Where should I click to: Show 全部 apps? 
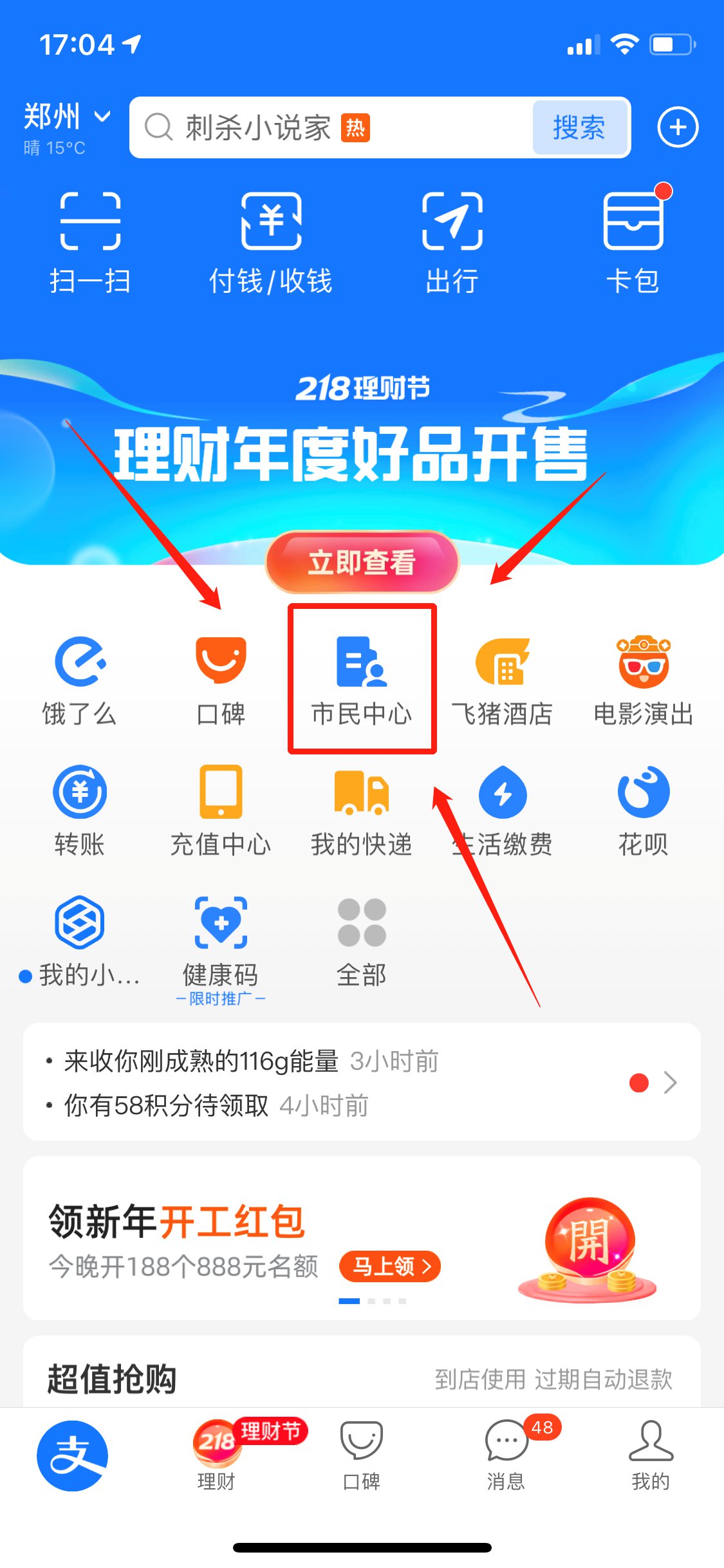coord(362,941)
